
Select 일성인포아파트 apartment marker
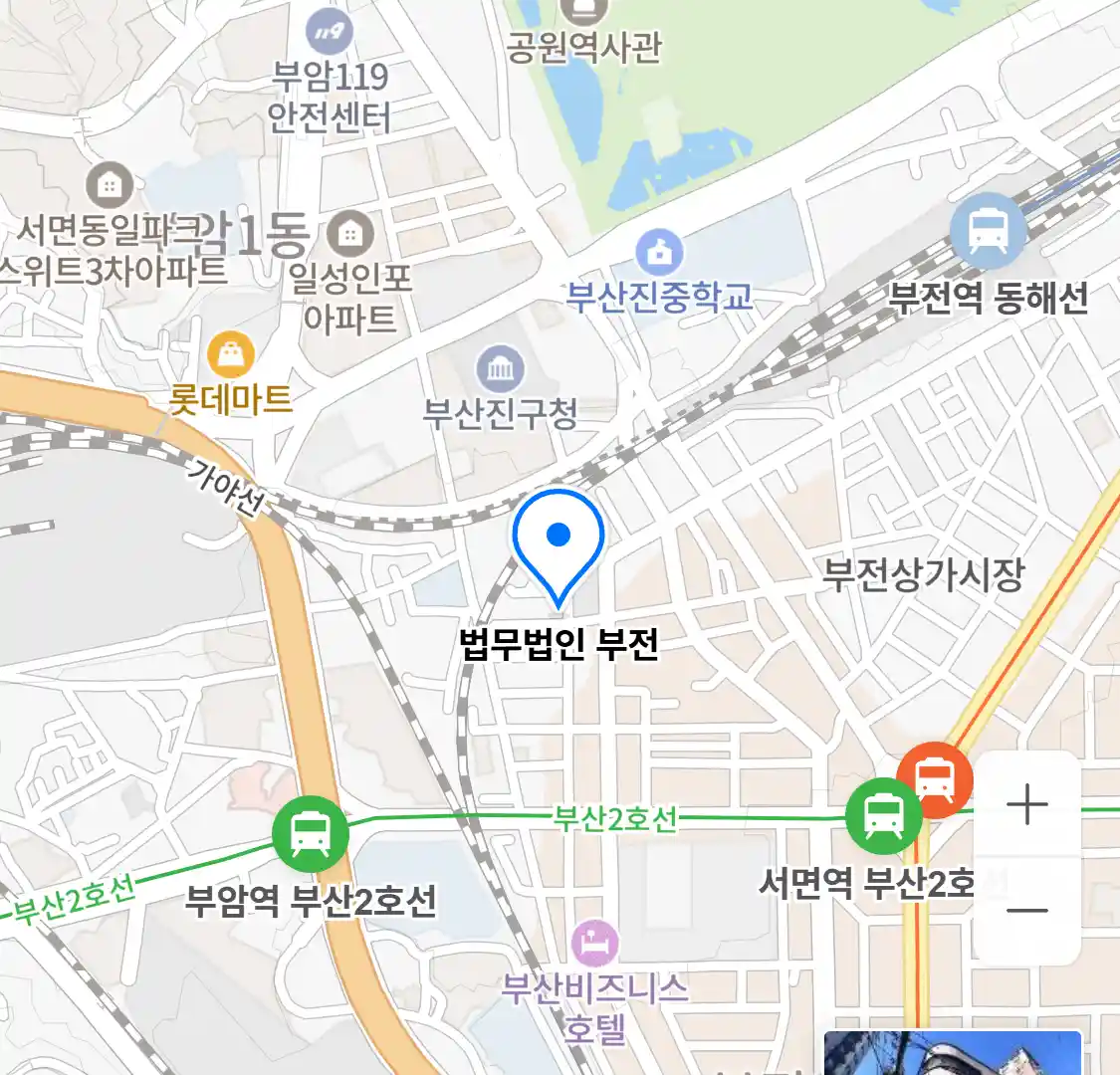349,235
